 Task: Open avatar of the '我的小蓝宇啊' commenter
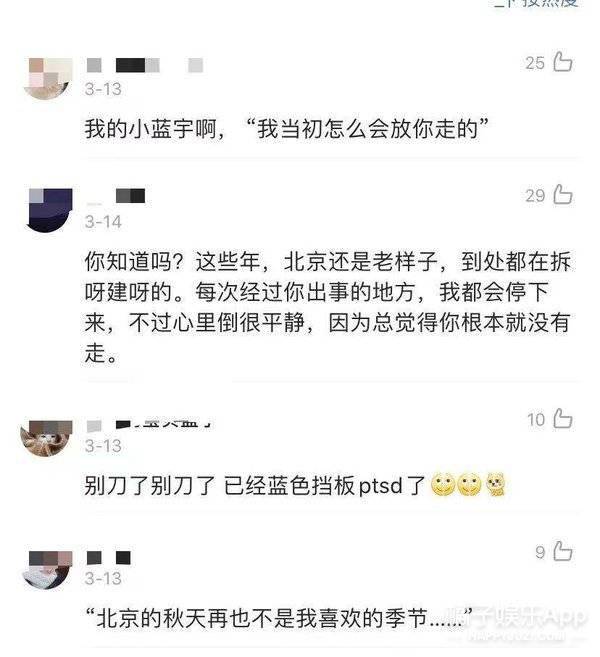click(48, 78)
